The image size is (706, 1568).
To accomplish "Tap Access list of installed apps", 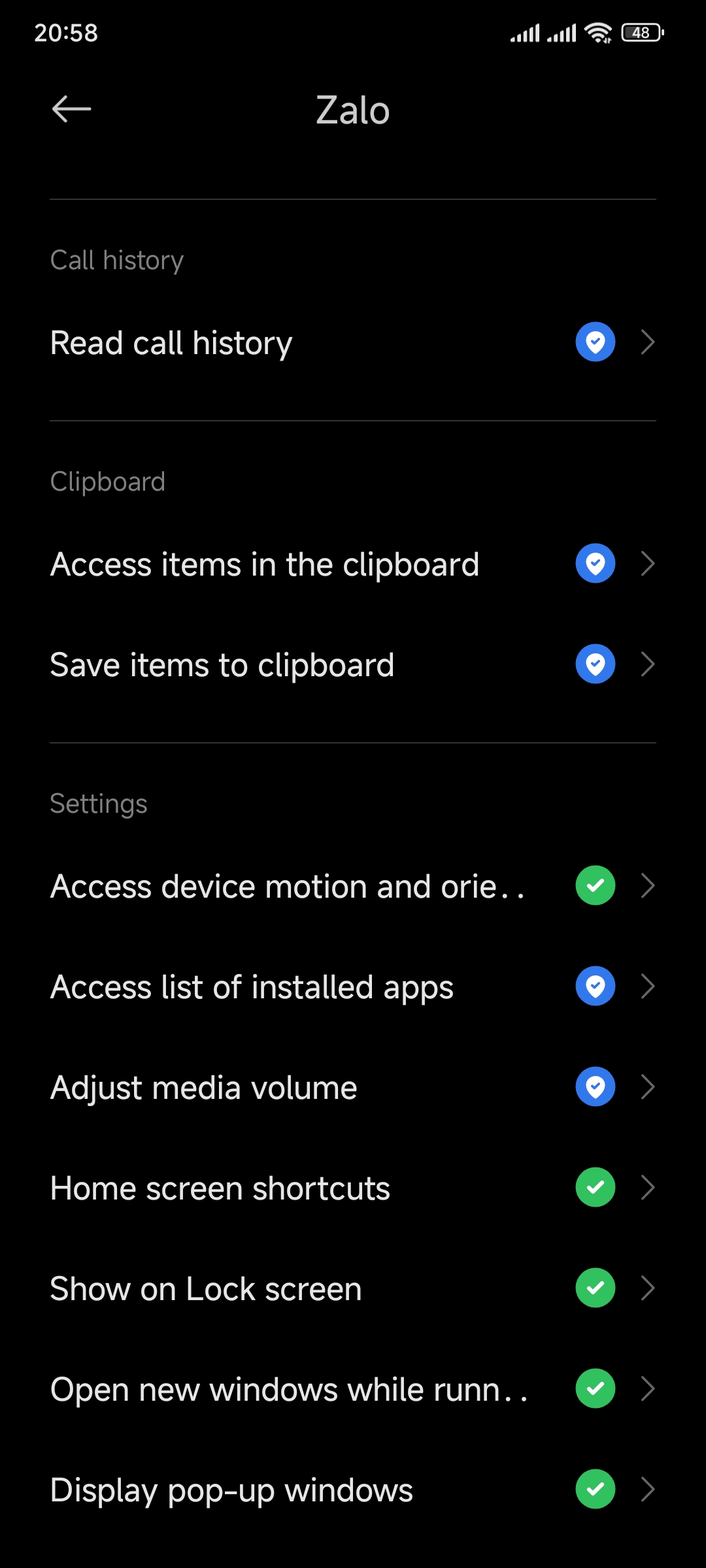I will [x=353, y=987].
